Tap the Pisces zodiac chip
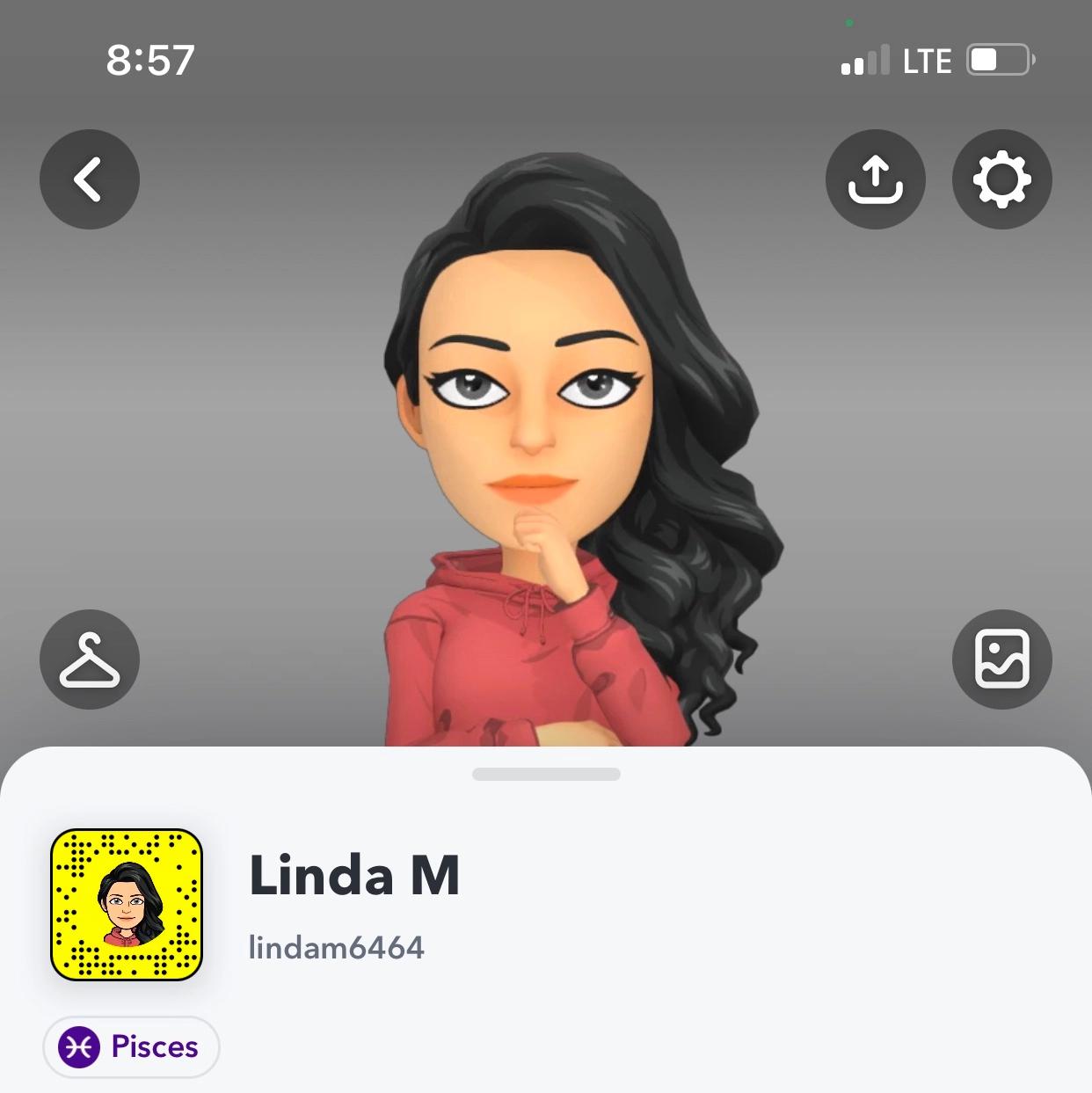The image size is (1092, 1093). pos(131,1046)
